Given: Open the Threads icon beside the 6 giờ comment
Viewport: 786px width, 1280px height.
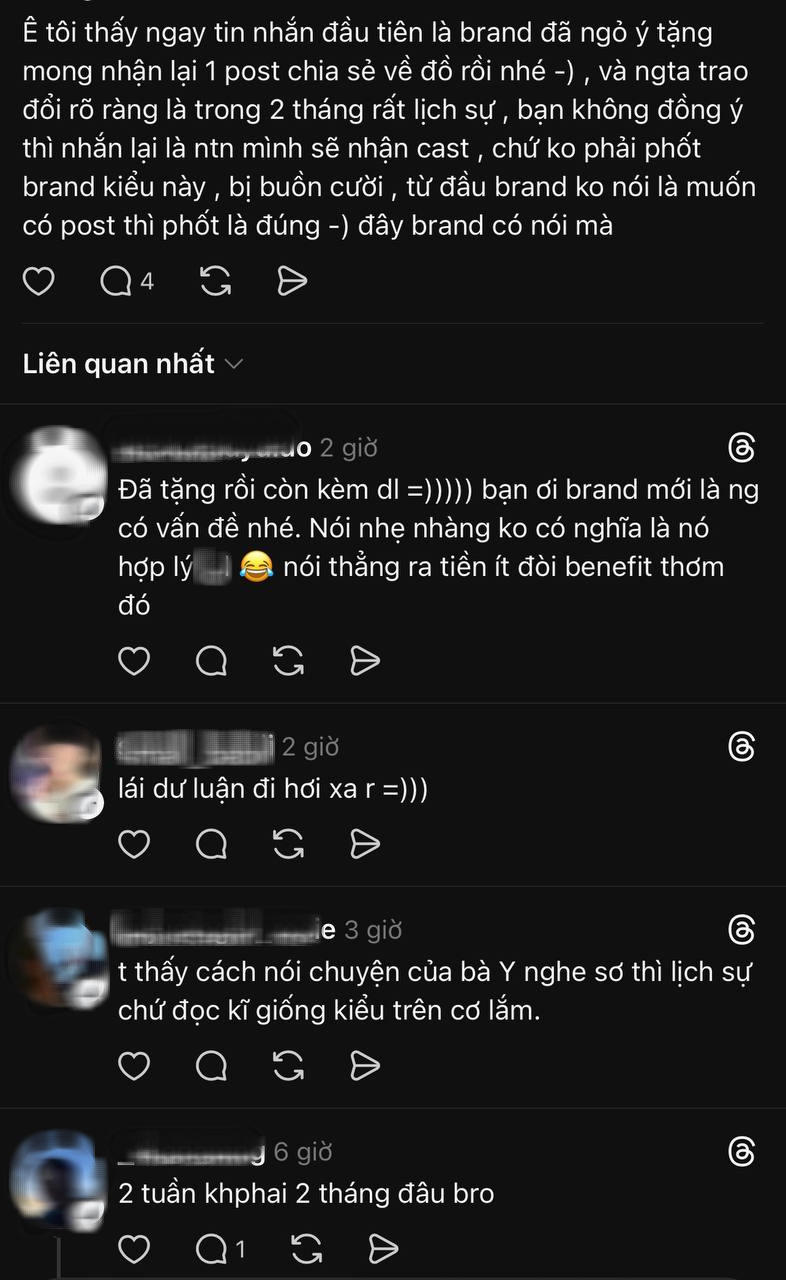Looking at the screenshot, I should [741, 1153].
